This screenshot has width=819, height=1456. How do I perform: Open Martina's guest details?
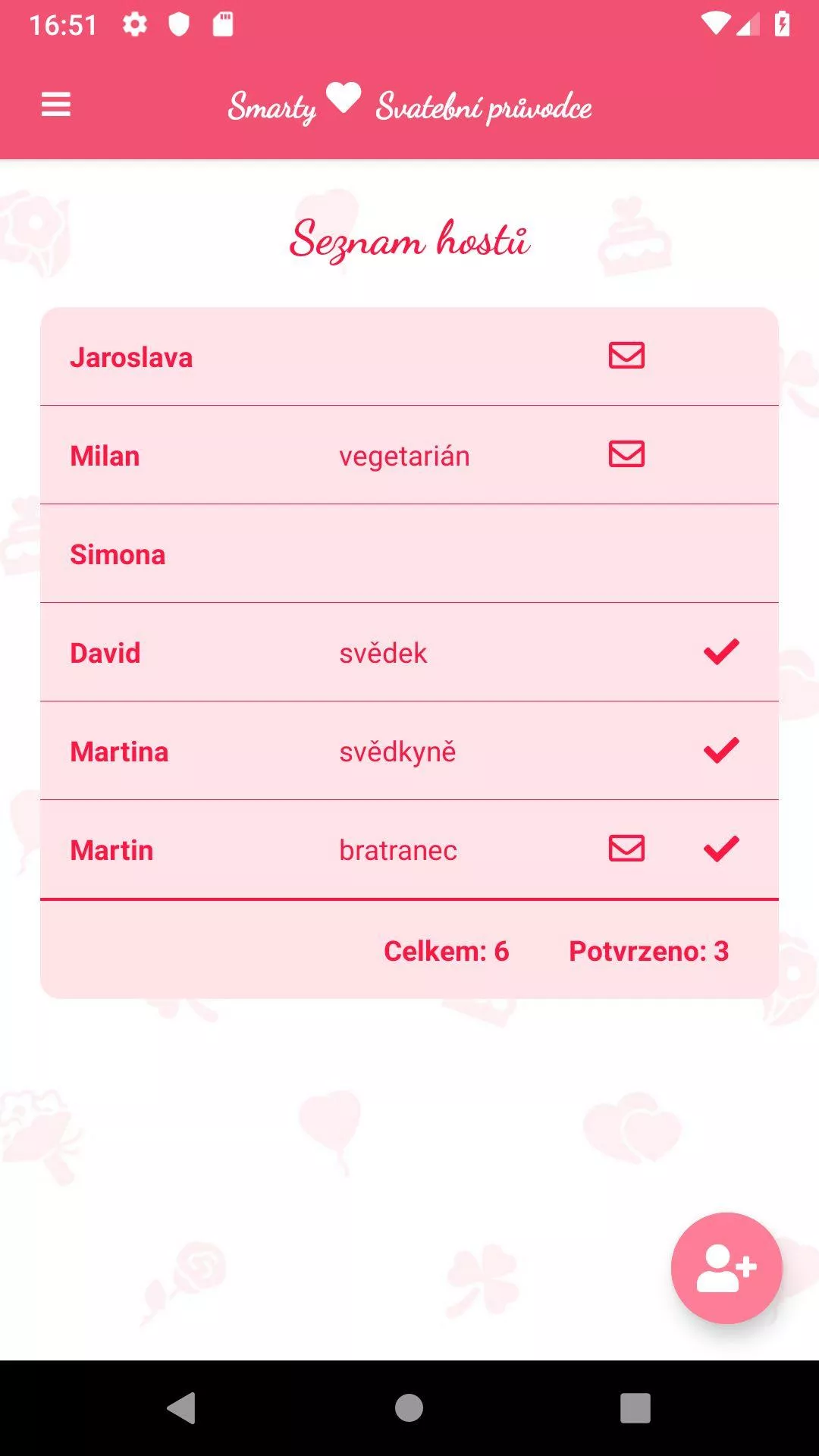tap(409, 751)
